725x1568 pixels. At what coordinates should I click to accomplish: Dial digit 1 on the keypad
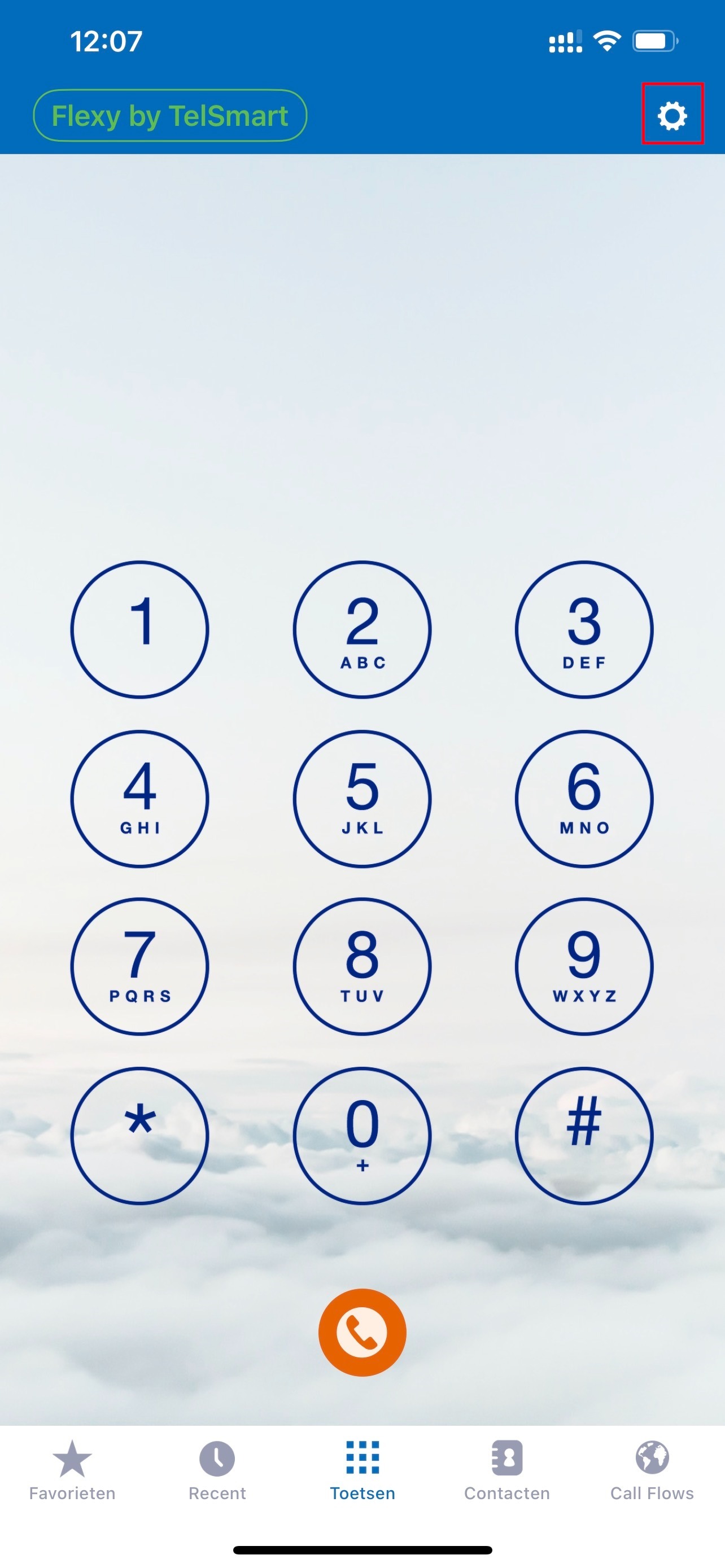[x=140, y=629]
